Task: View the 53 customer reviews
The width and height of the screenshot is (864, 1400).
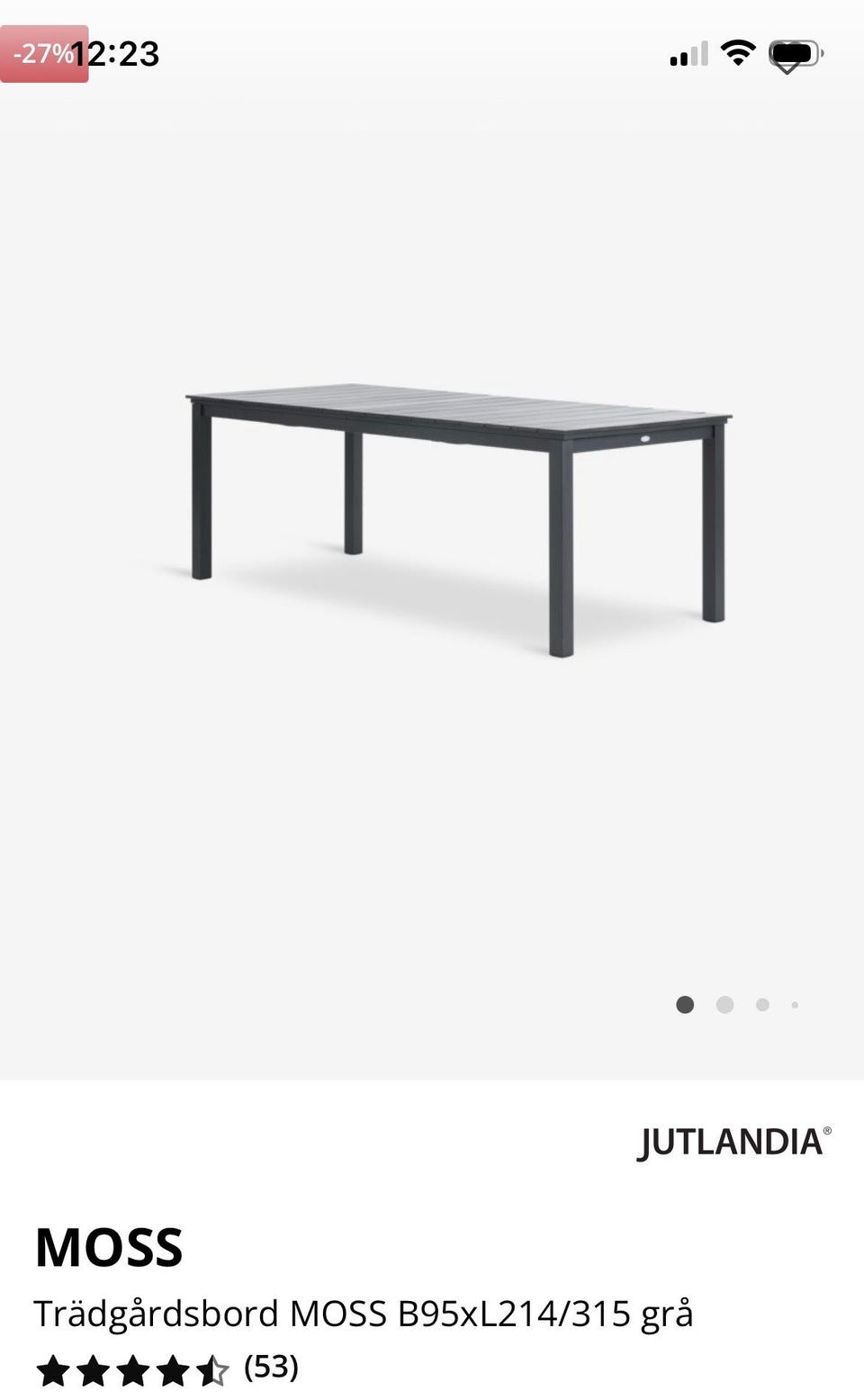Action: tap(269, 1371)
